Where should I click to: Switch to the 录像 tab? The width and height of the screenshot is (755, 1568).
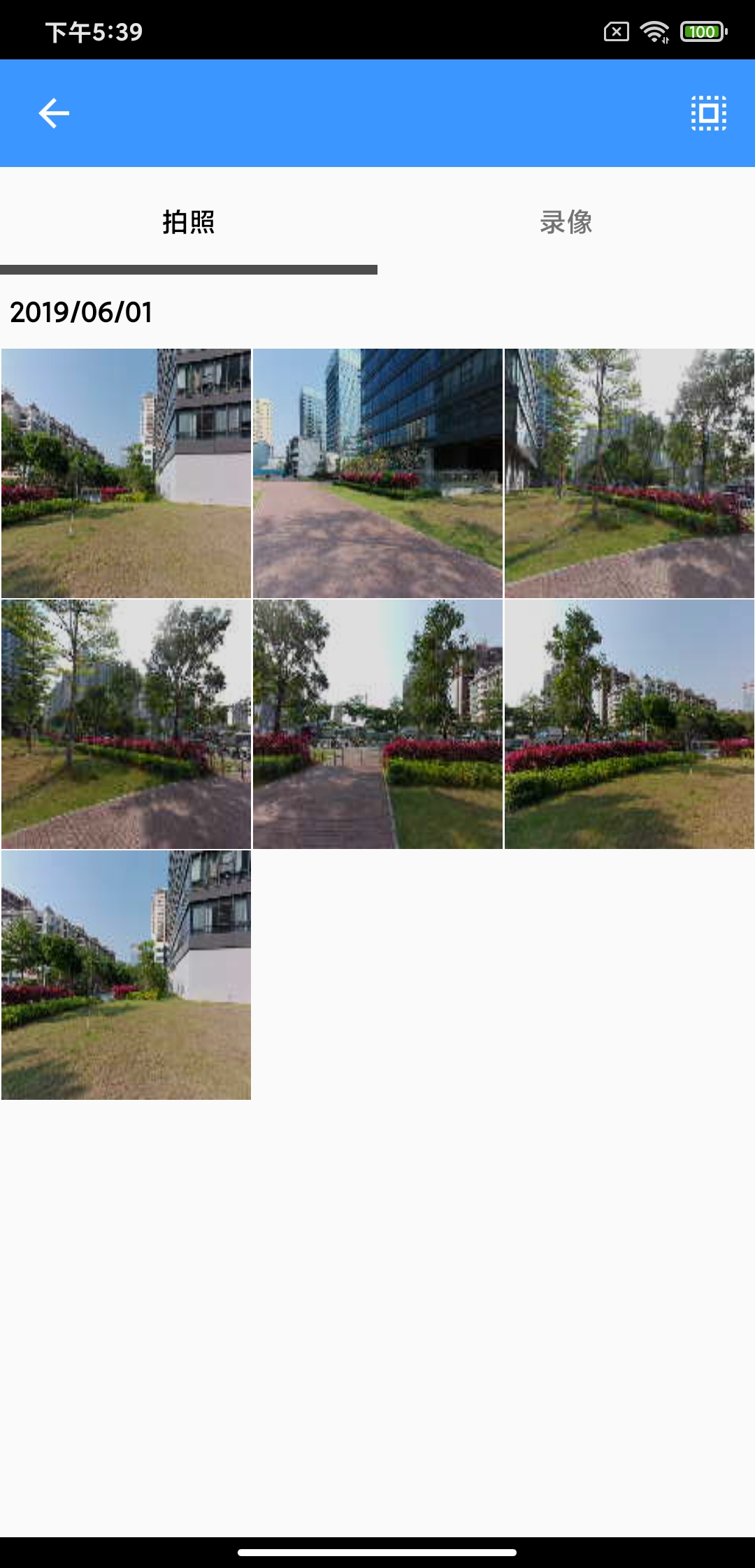tap(566, 224)
